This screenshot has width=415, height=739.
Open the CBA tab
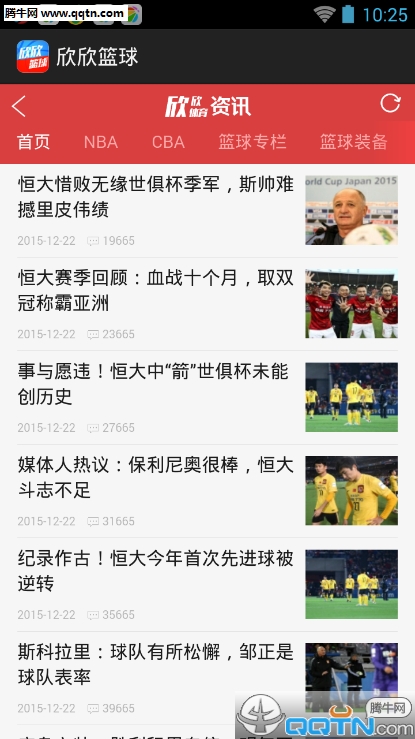coord(168,142)
